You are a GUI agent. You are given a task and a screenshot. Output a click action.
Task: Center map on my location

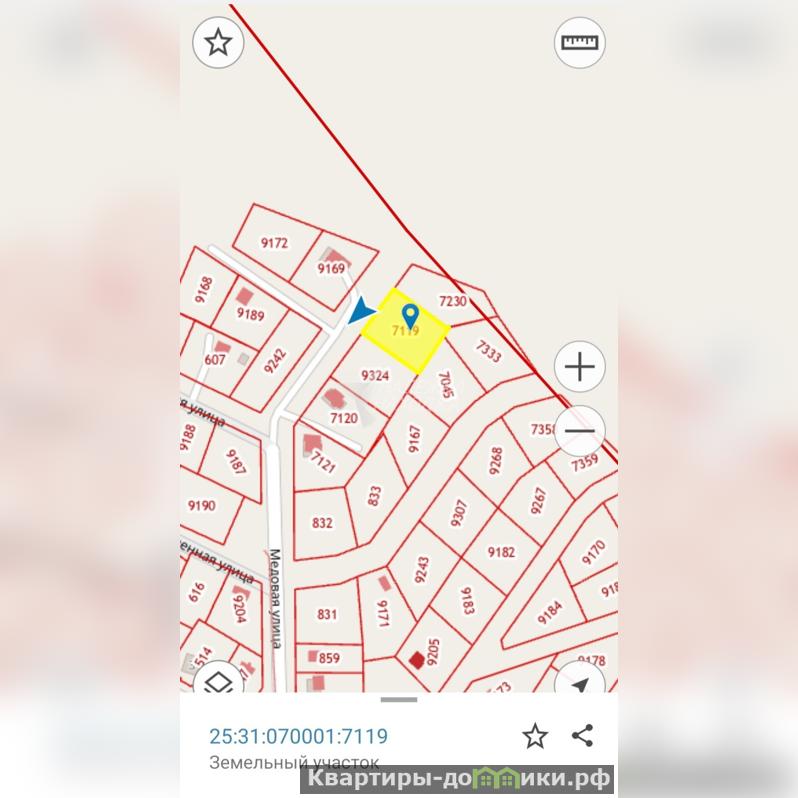(x=580, y=683)
